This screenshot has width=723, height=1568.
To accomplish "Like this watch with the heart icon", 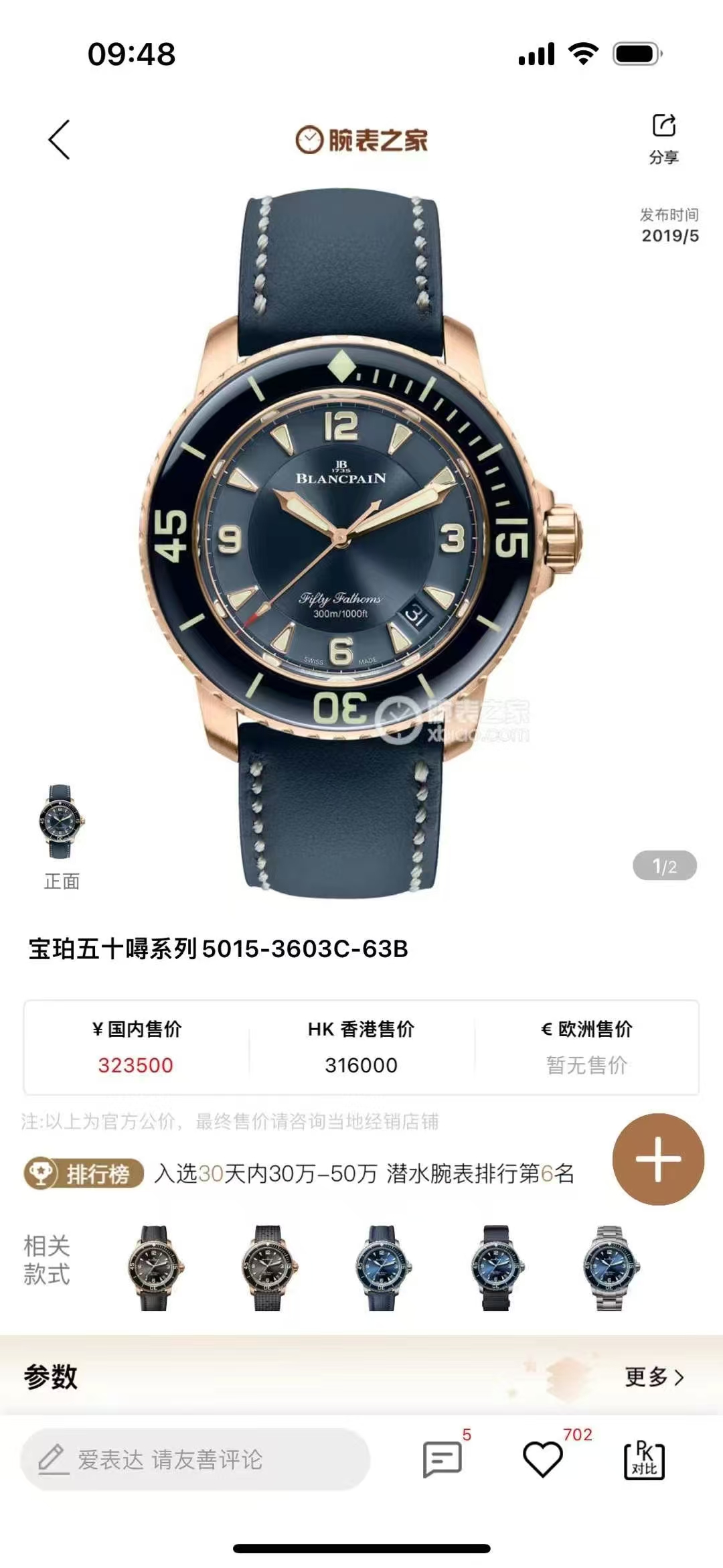I will tap(543, 1458).
